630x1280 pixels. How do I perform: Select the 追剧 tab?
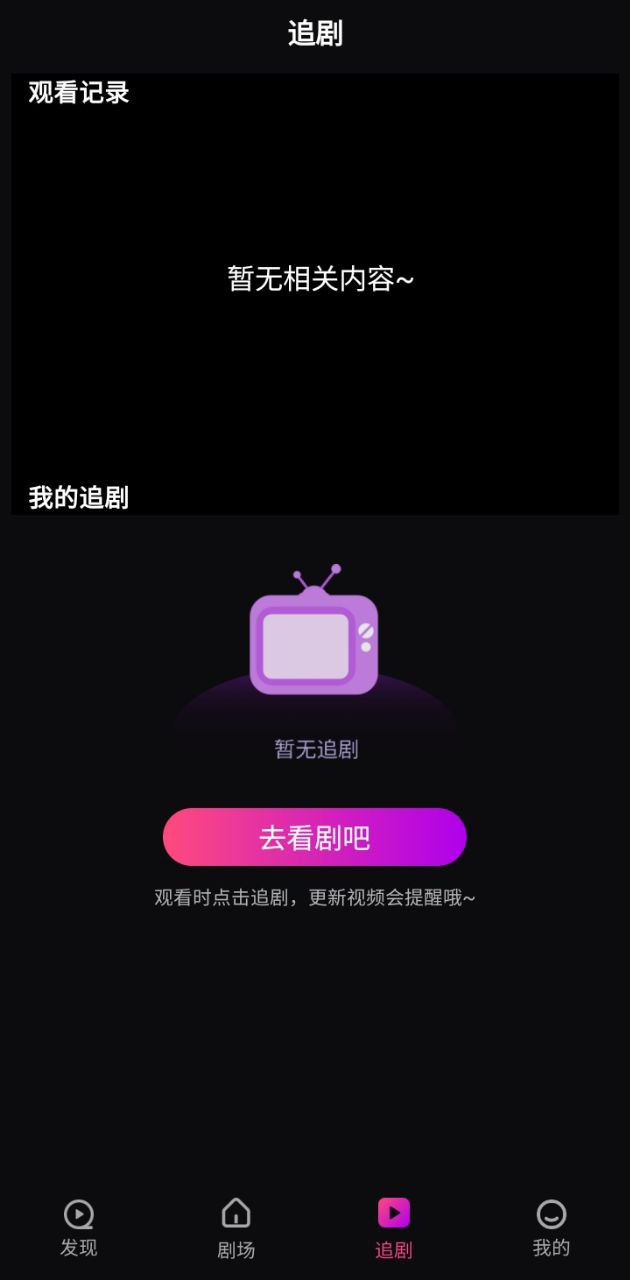pyautogui.click(x=393, y=1228)
